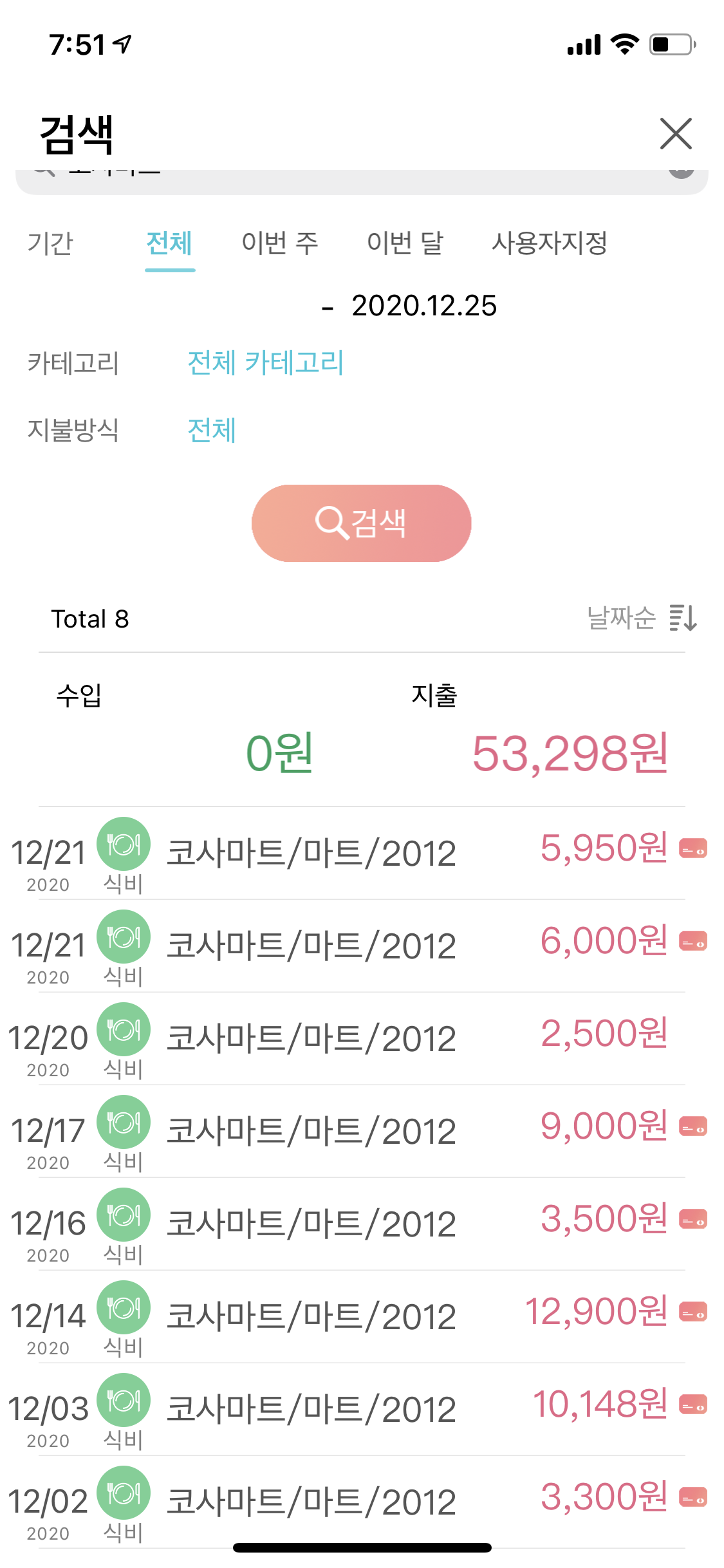724x1568 pixels.
Task: Open the 12/14 12,900원 transaction
Action: 360,1317
